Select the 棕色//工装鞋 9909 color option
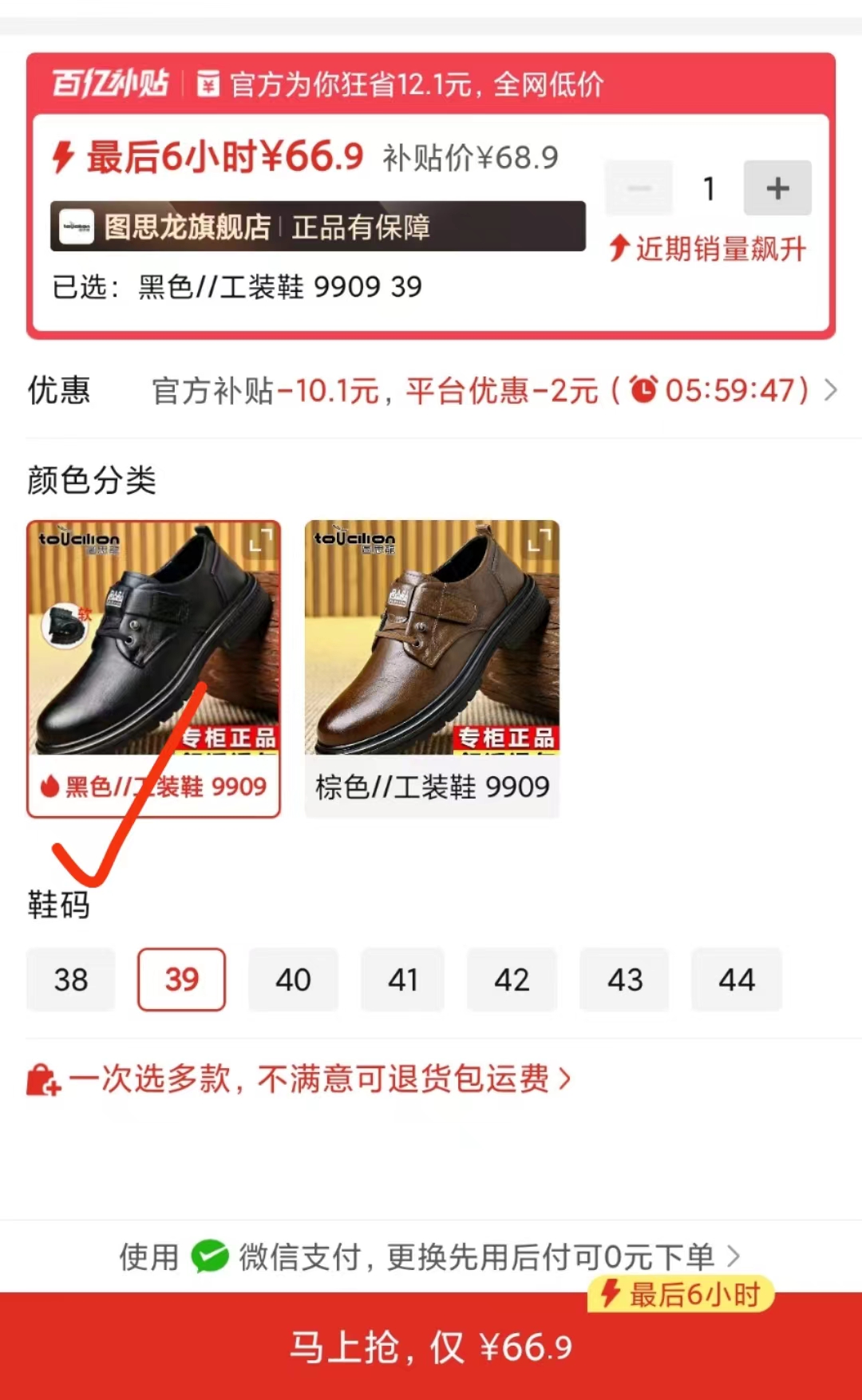Screen dimensions: 862x1400 (432, 668)
